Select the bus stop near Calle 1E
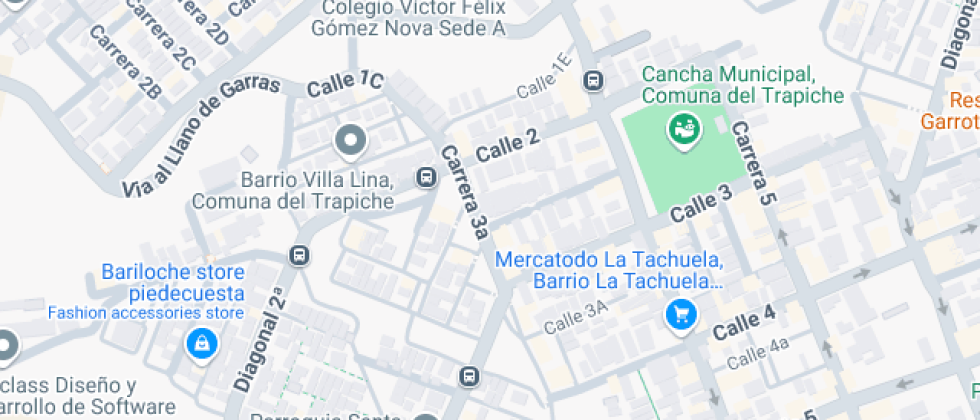This screenshot has width=980, height=420. pyautogui.click(x=593, y=81)
